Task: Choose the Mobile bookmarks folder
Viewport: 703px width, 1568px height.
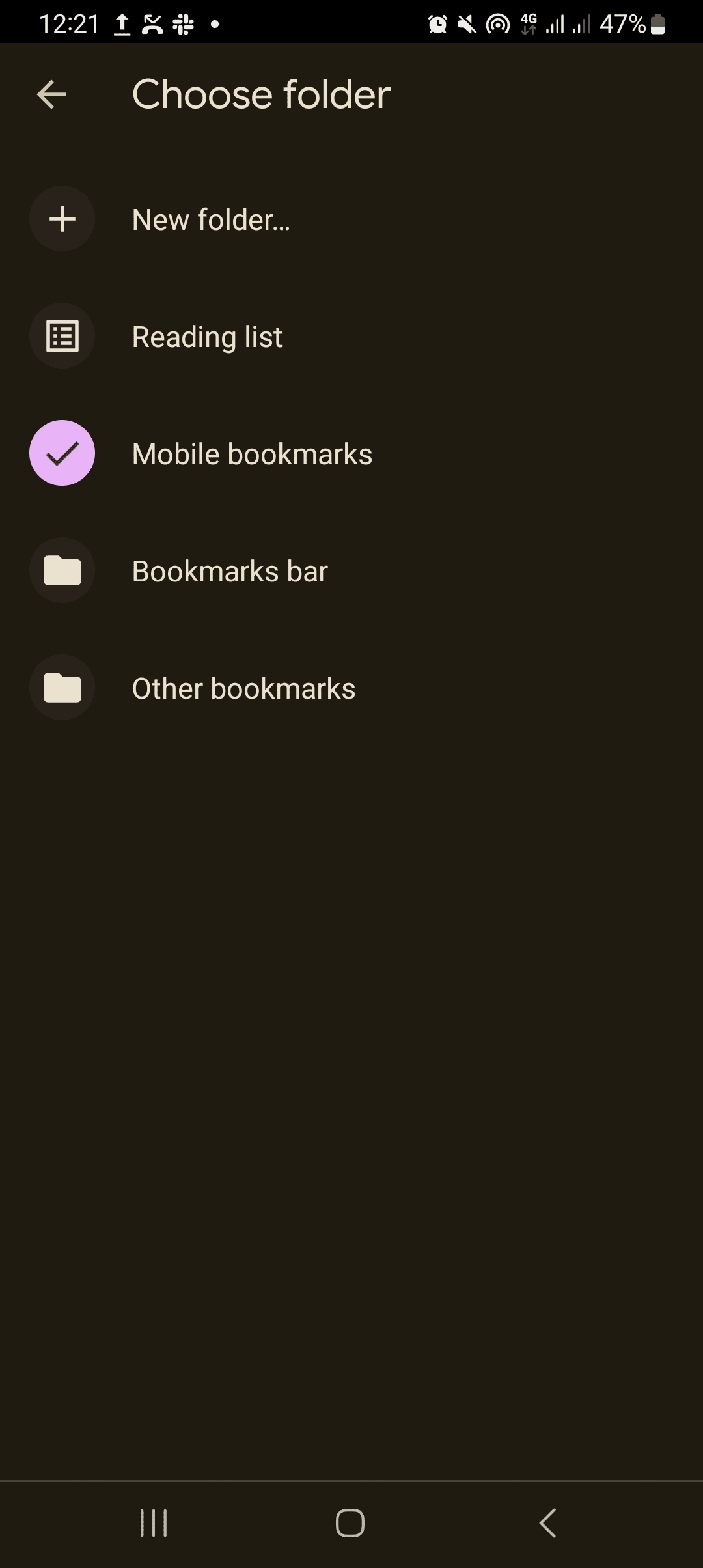Action: [x=252, y=454]
